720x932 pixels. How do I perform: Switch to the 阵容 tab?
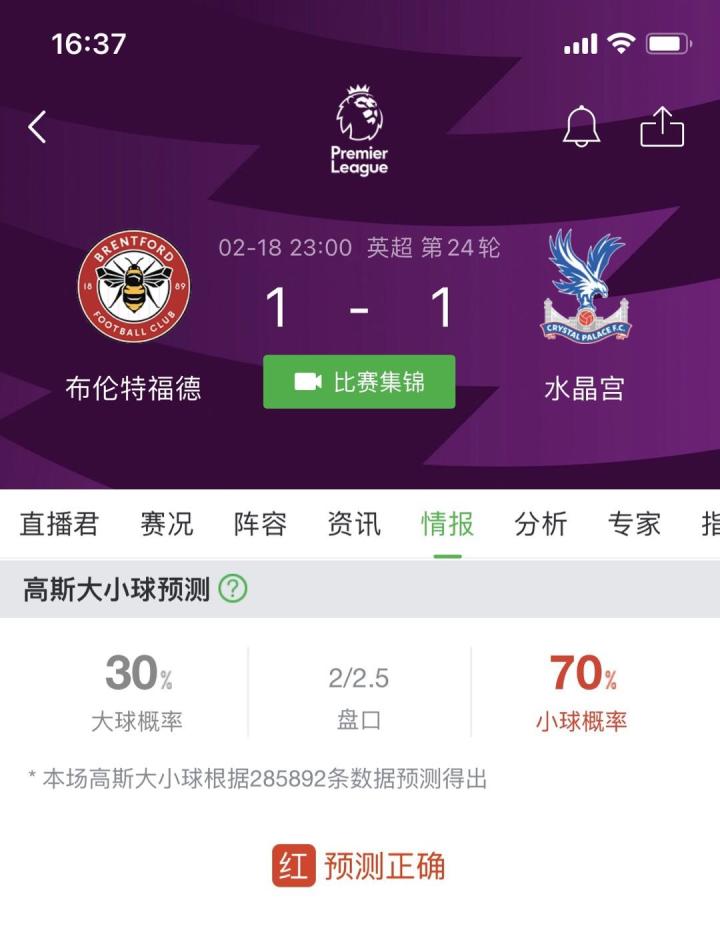pos(260,524)
